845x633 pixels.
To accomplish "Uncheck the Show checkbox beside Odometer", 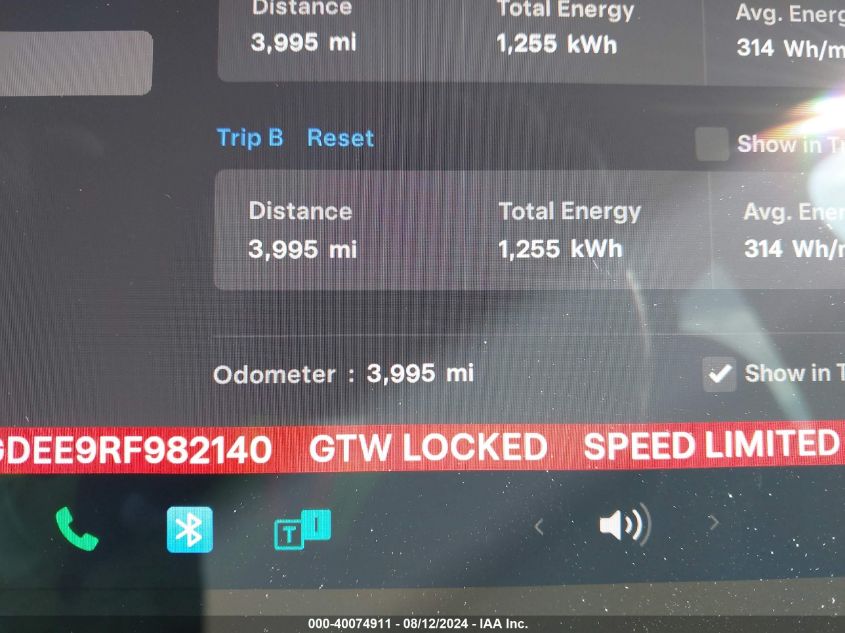I will [719, 374].
